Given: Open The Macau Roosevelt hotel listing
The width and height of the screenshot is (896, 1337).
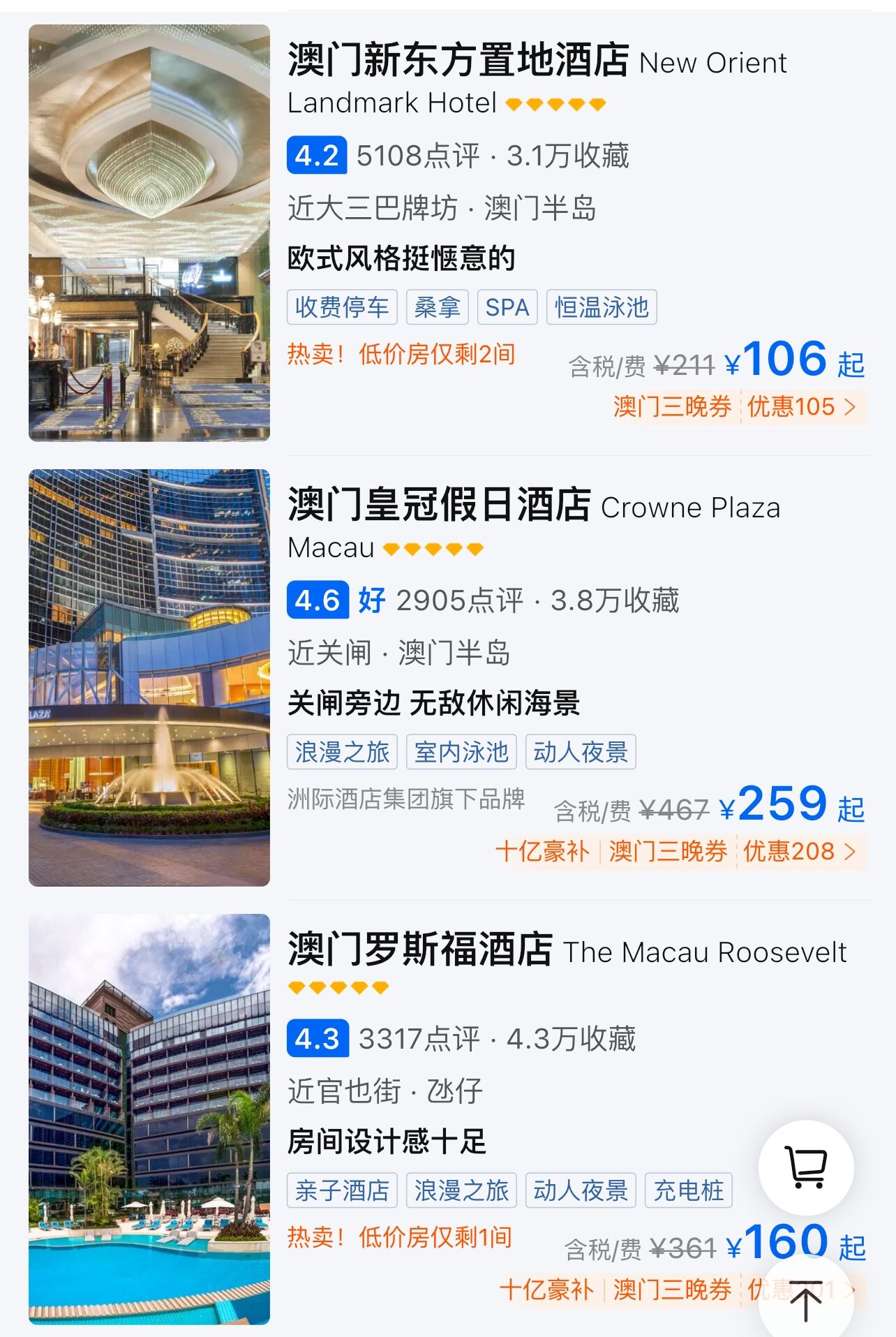Looking at the screenshot, I should (420, 950).
